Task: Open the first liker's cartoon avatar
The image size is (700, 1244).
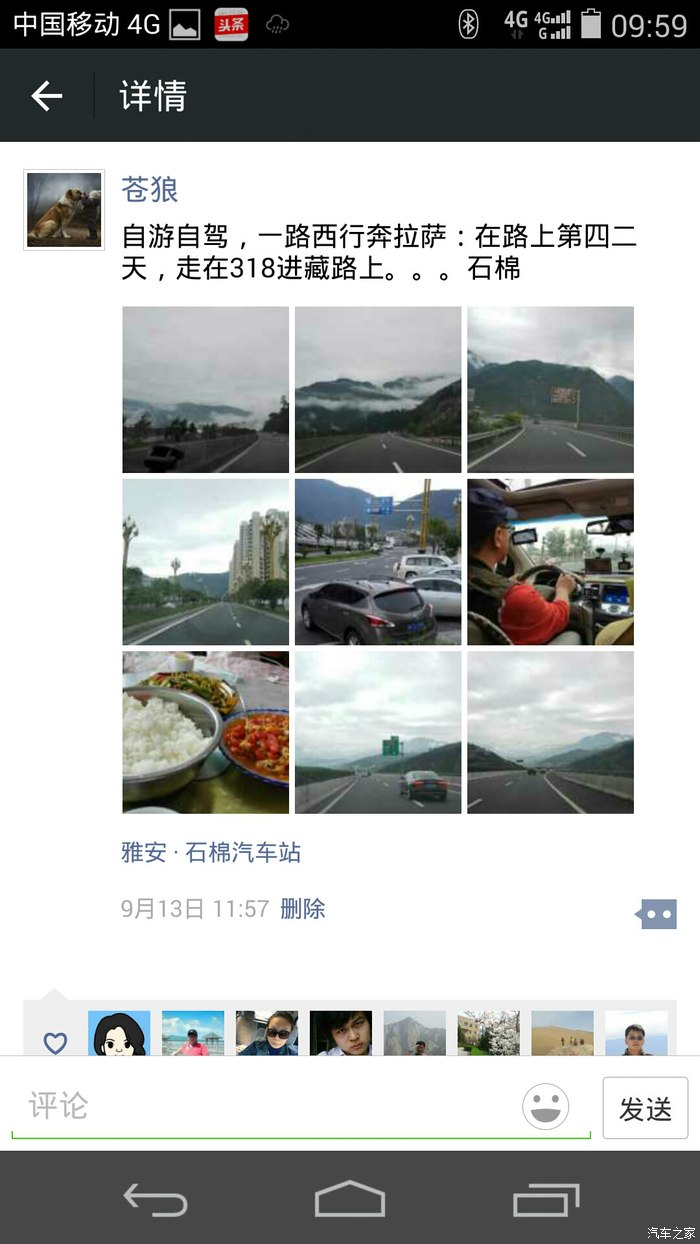Action: point(119,1034)
